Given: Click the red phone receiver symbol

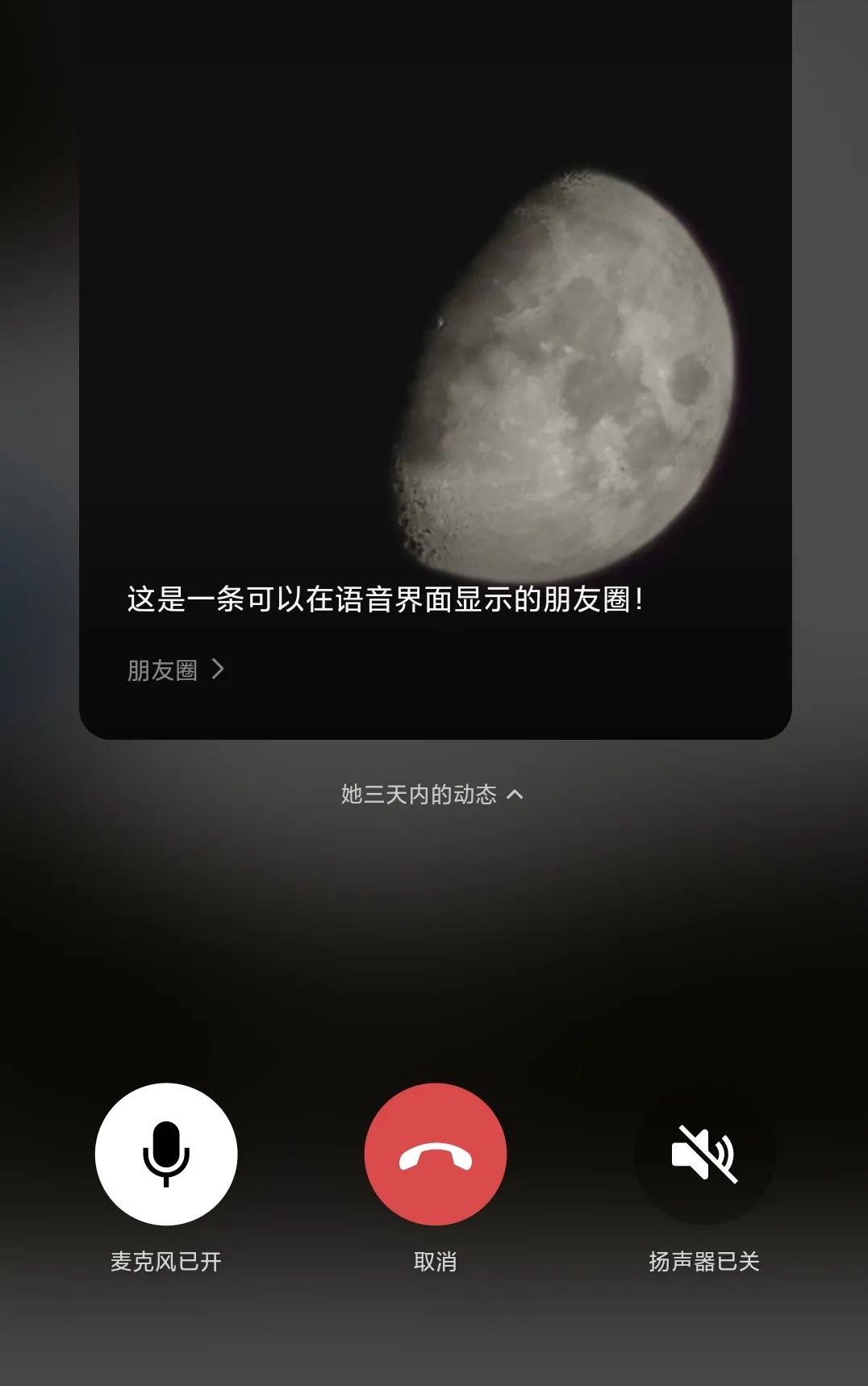Looking at the screenshot, I should [434, 1155].
